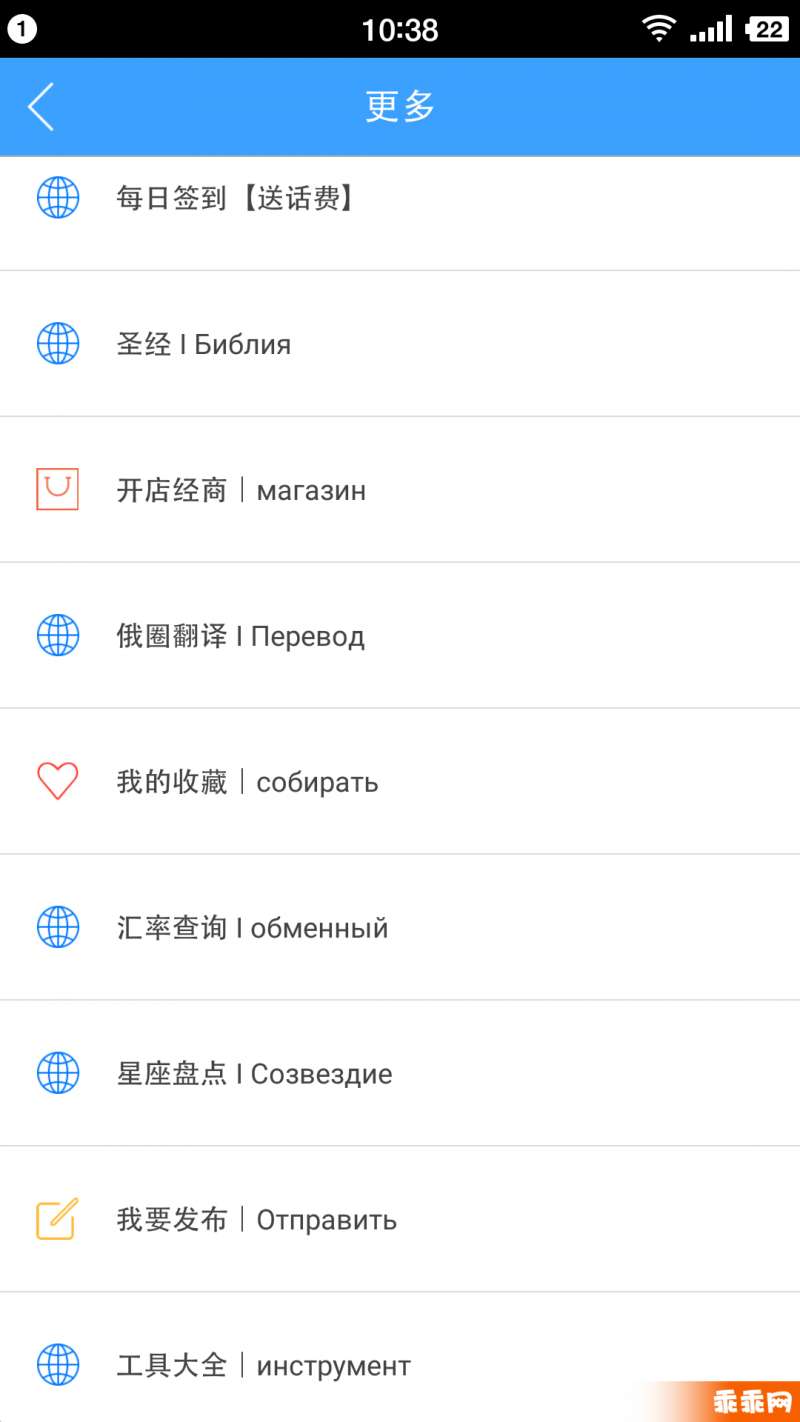Open 每日签到【送话费】 row
800x1422 pixels.
[400, 213]
